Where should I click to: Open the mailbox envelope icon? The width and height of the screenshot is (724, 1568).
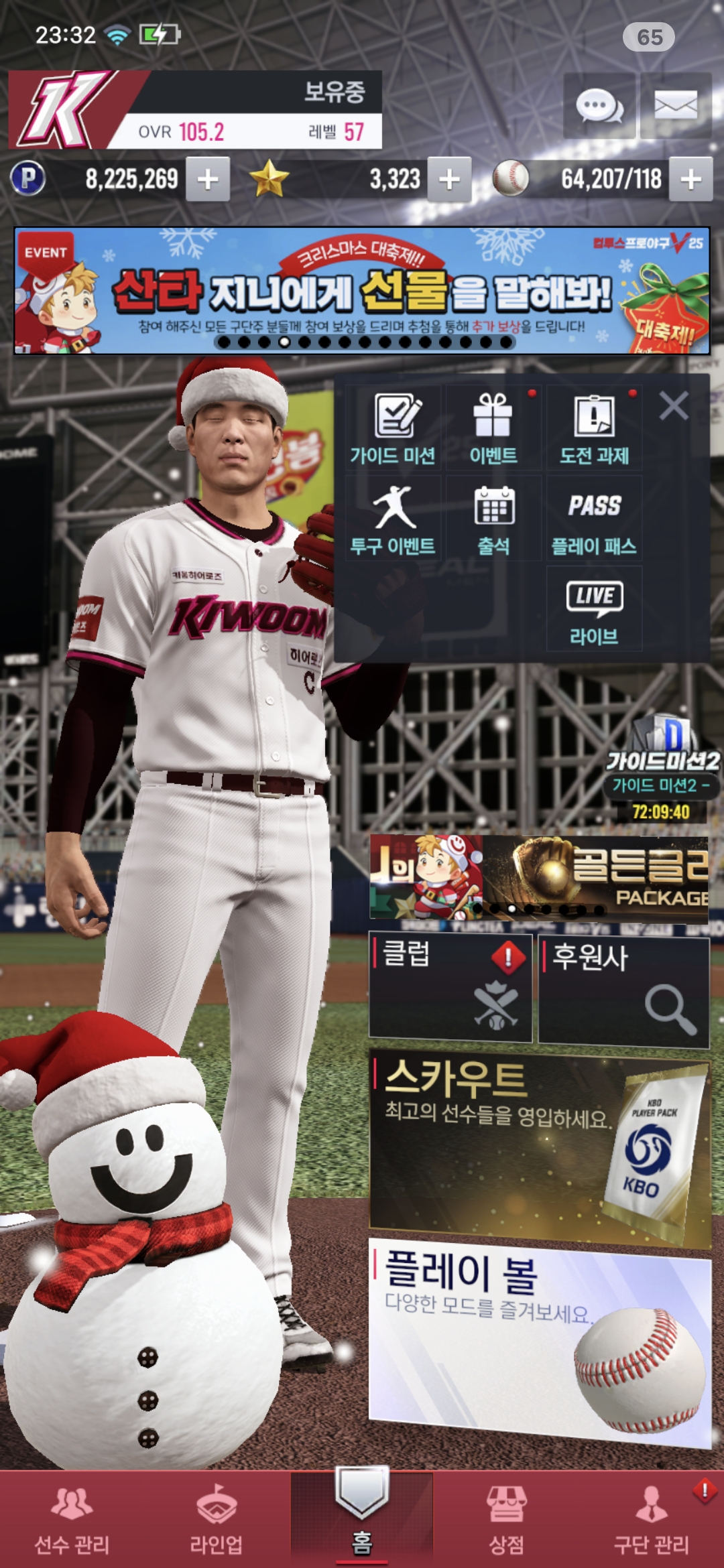(x=675, y=107)
